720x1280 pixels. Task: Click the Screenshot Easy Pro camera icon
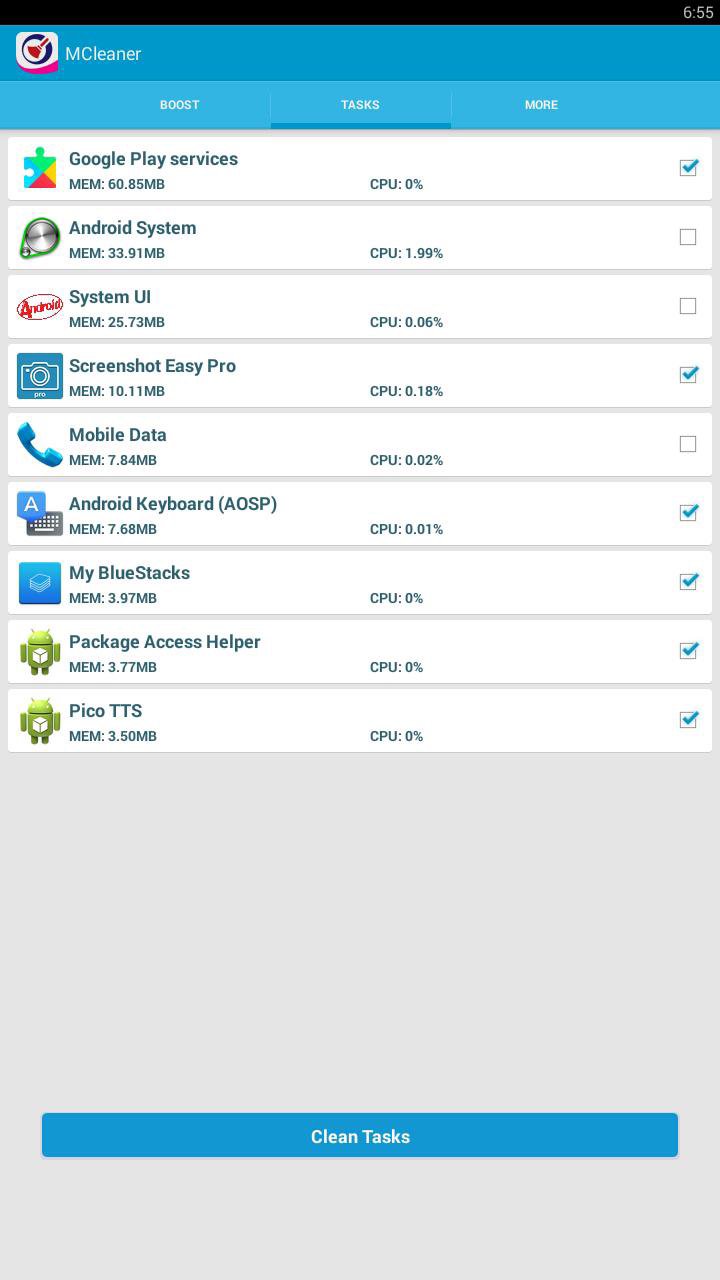[x=39, y=375]
